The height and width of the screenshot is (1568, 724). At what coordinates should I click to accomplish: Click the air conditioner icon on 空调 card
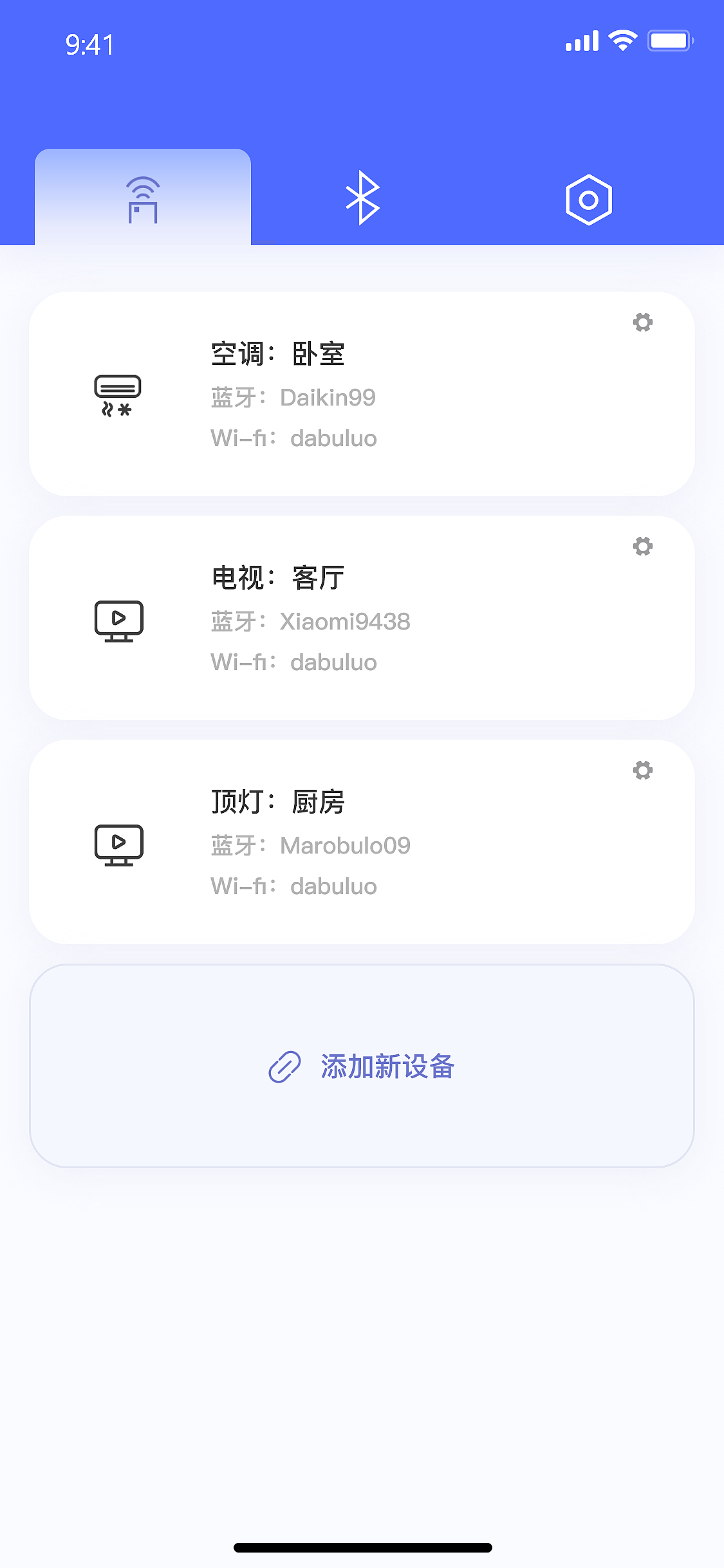pos(119,395)
